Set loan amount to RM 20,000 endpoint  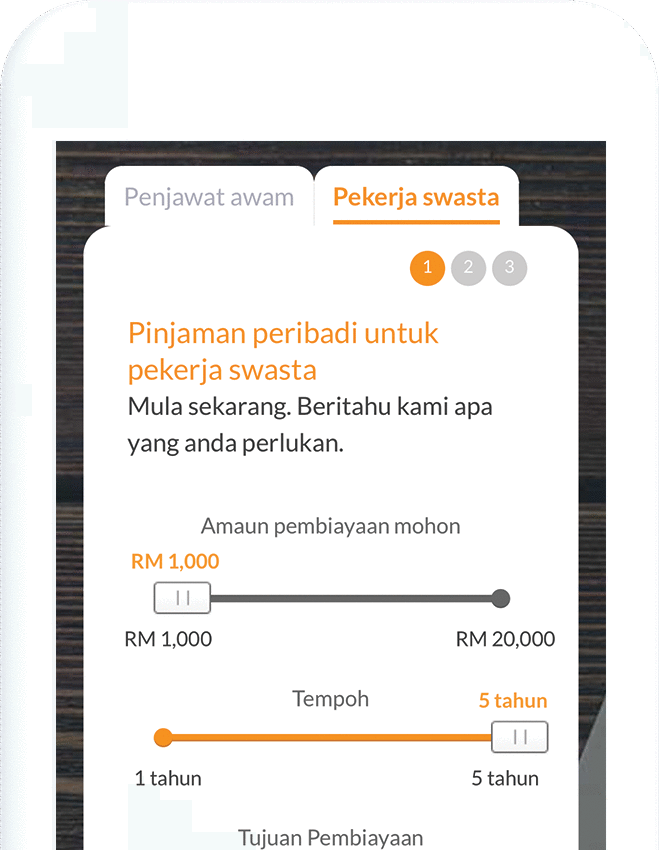click(x=501, y=599)
